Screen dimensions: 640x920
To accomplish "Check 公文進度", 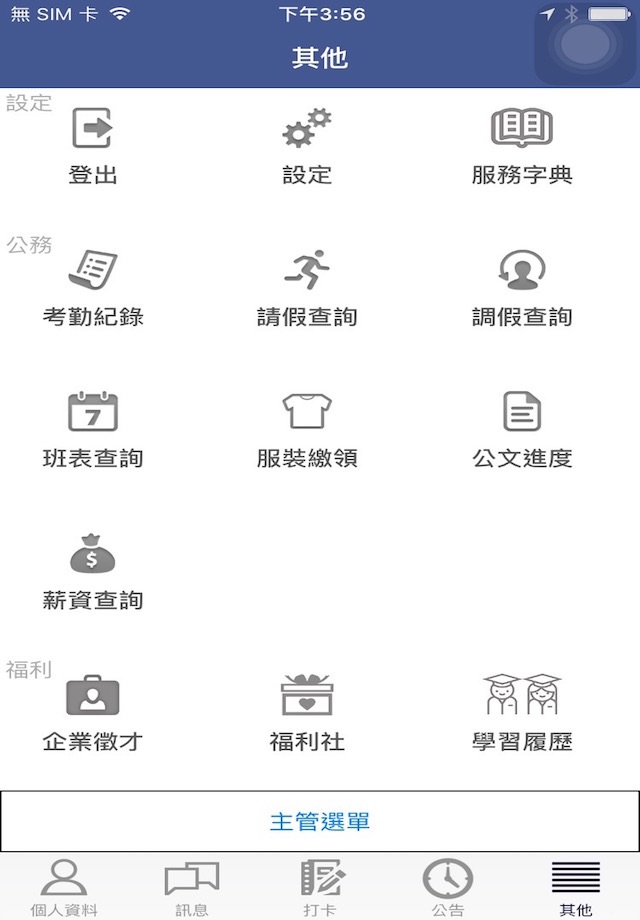I will [522, 430].
